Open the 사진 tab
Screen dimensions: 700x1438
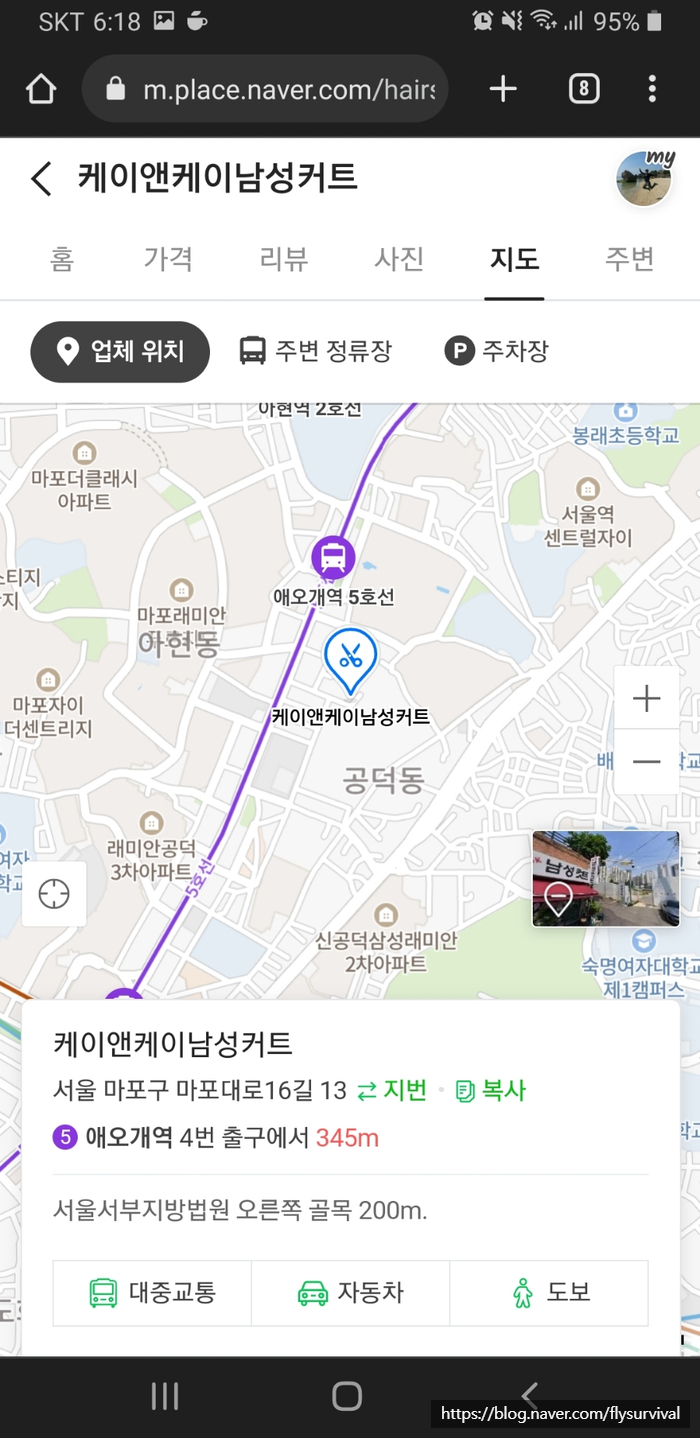pyautogui.click(x=399, y=259)
